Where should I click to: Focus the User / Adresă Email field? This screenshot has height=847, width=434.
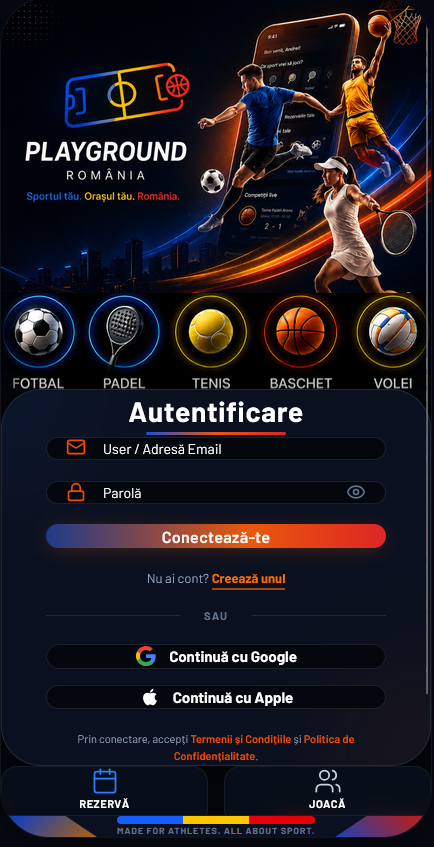(x=216, y=449)
